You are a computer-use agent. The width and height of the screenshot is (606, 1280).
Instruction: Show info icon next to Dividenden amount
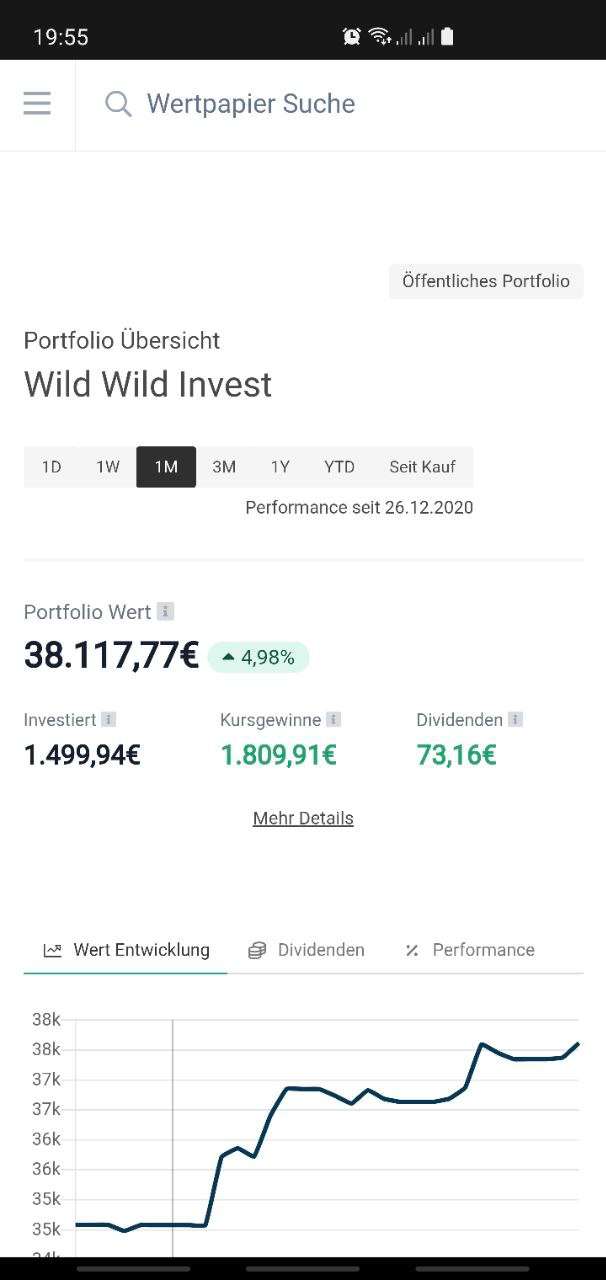click(516, 719)
